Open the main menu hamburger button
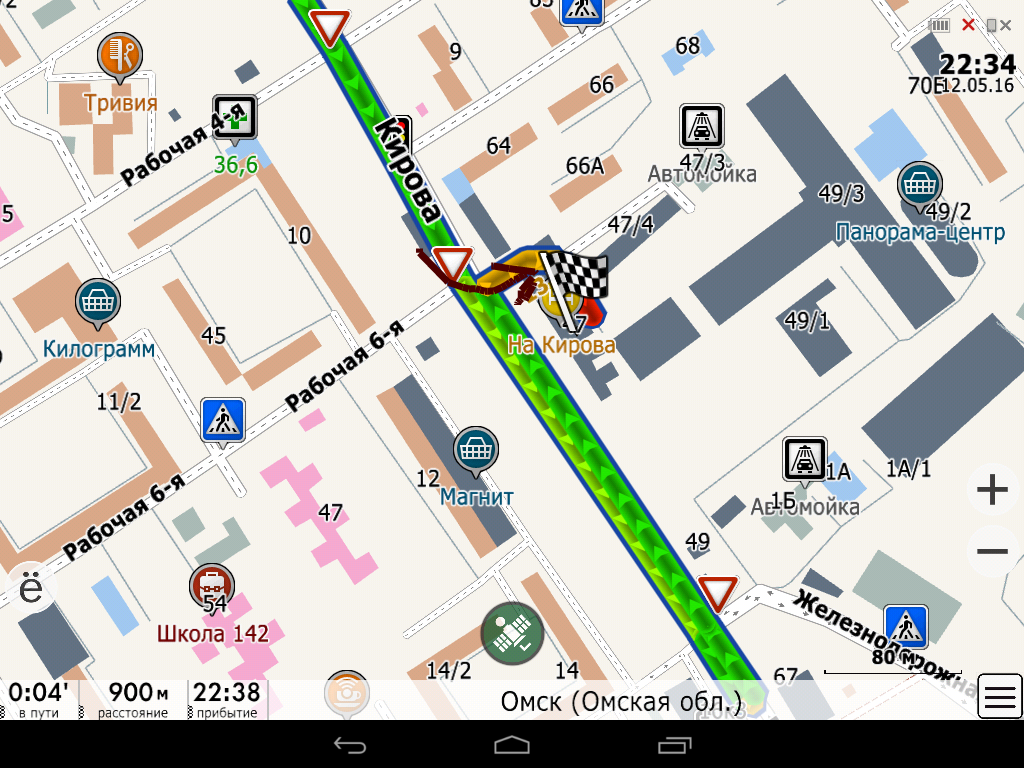Viewport: 1024px width, 768px height. tap(1000, 696)
